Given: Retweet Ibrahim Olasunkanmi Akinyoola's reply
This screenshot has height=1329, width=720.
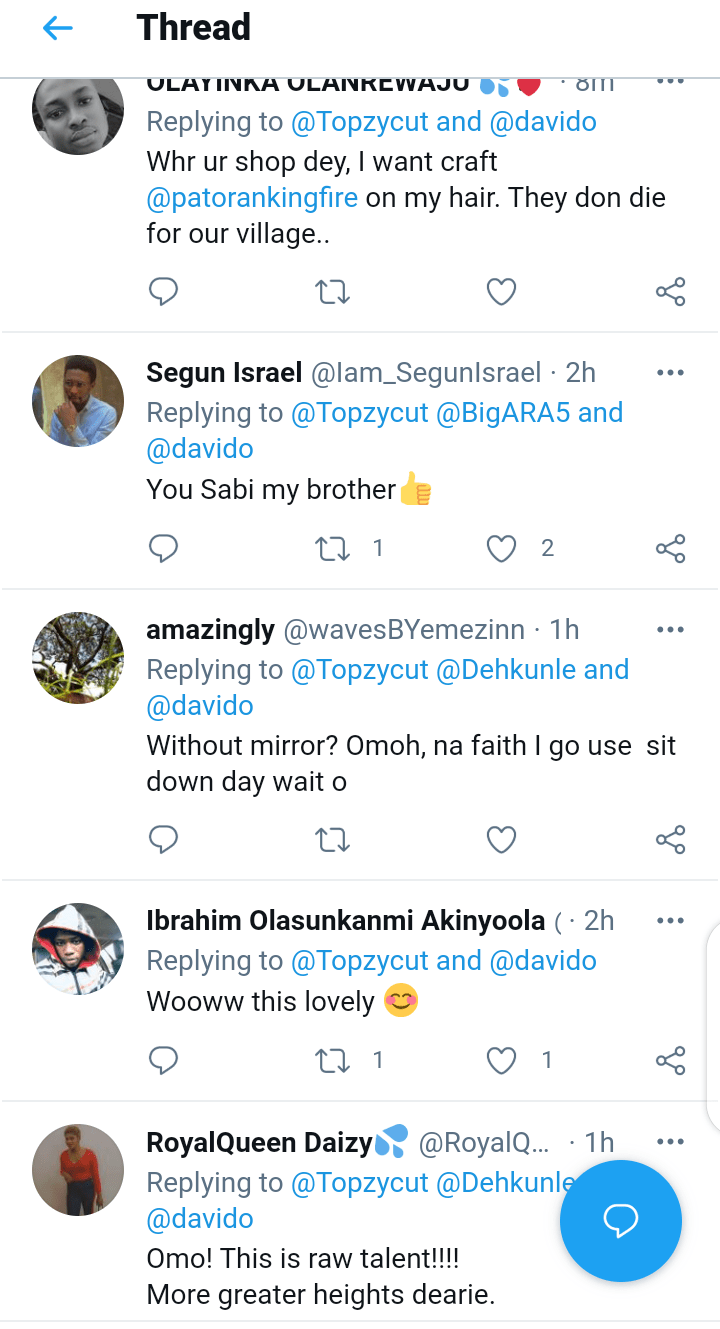Looking at the screenshot, I should click(332, 1060).
